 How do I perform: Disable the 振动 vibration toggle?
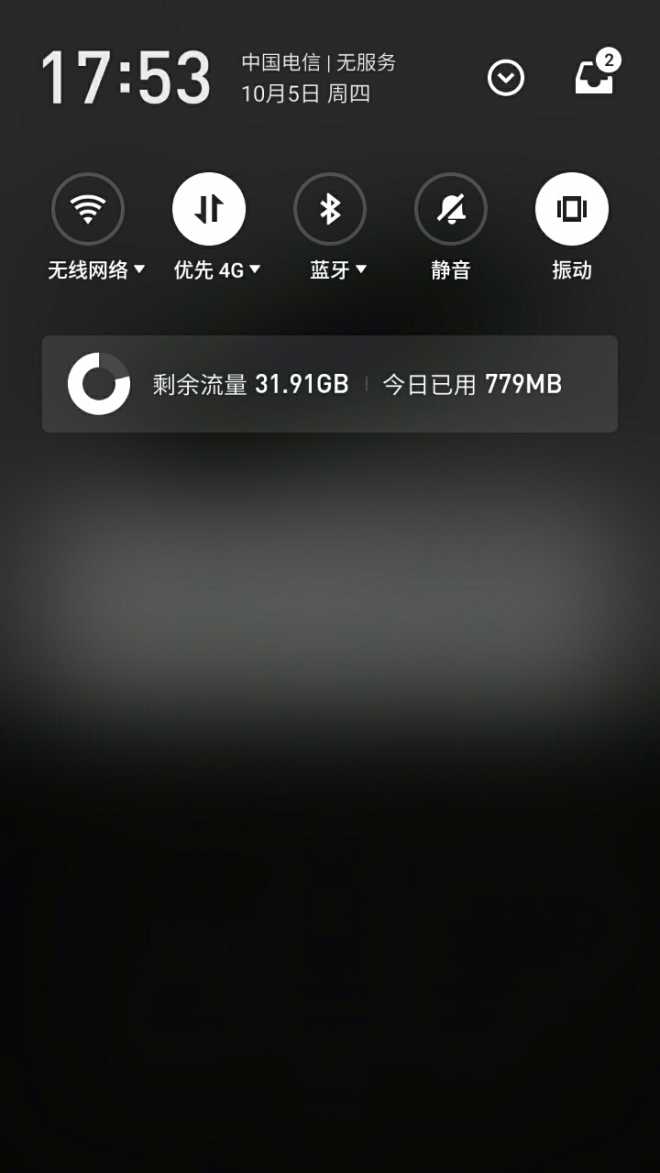point(572,209)
